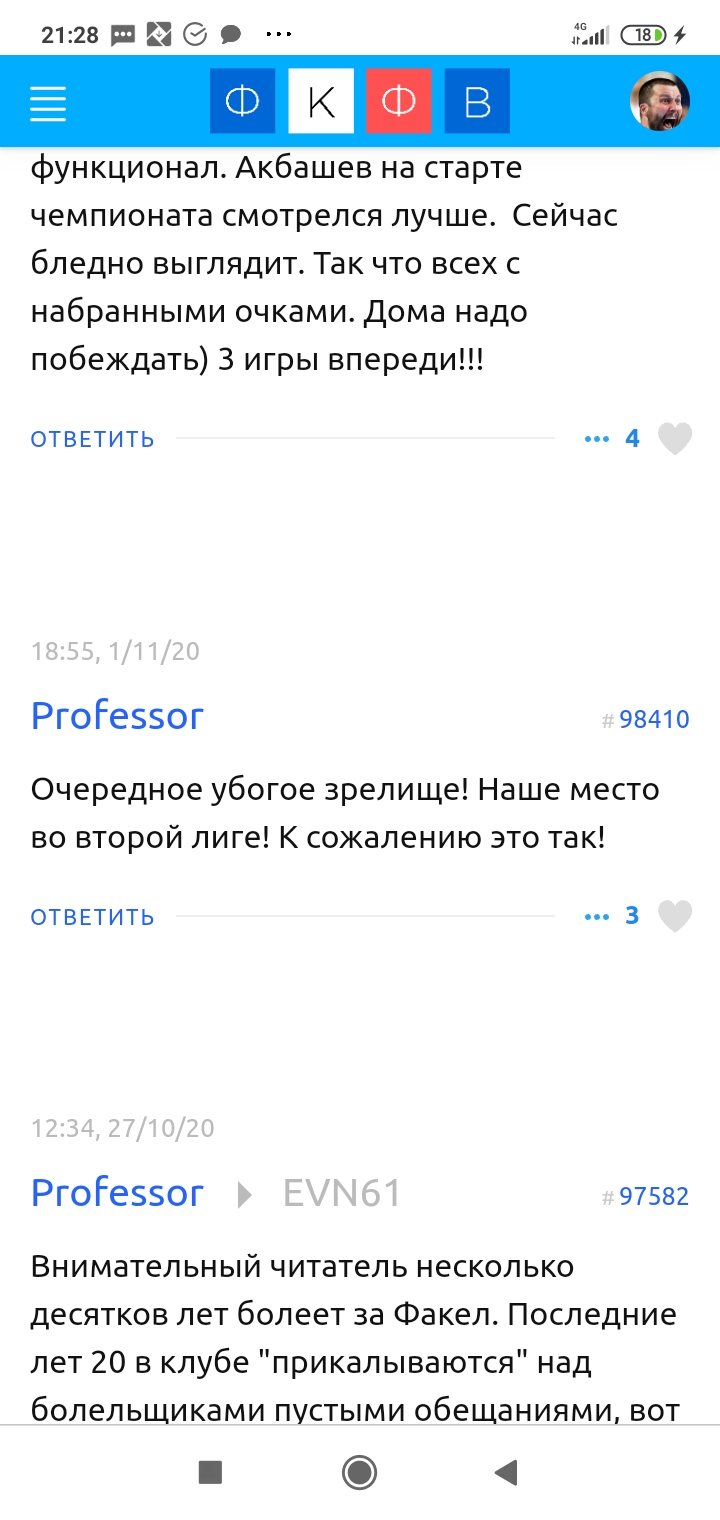Tap the first blue Ф tile
Viewport: 720px width, 1520px height.
point(242,101)
